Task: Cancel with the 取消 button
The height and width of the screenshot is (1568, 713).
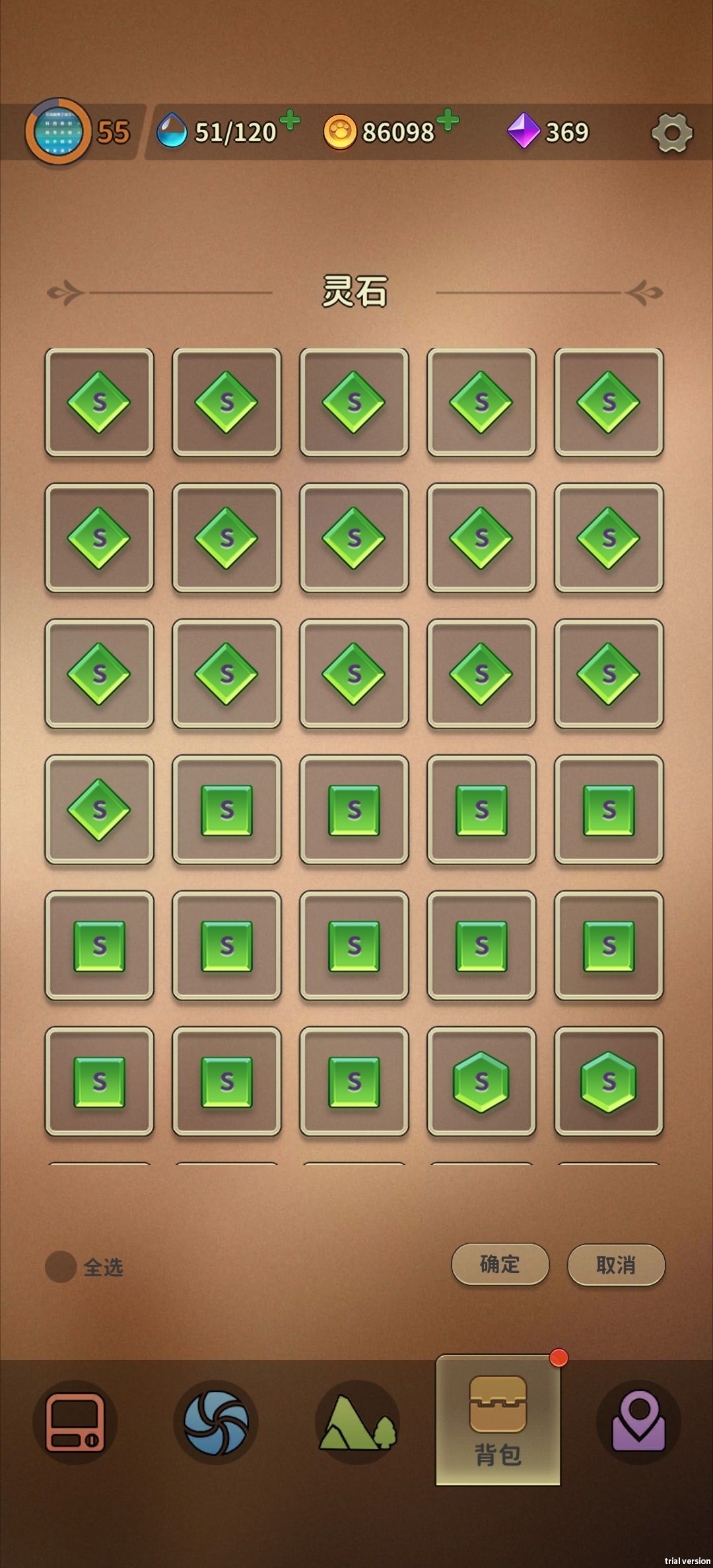Action: [616, 1264]
